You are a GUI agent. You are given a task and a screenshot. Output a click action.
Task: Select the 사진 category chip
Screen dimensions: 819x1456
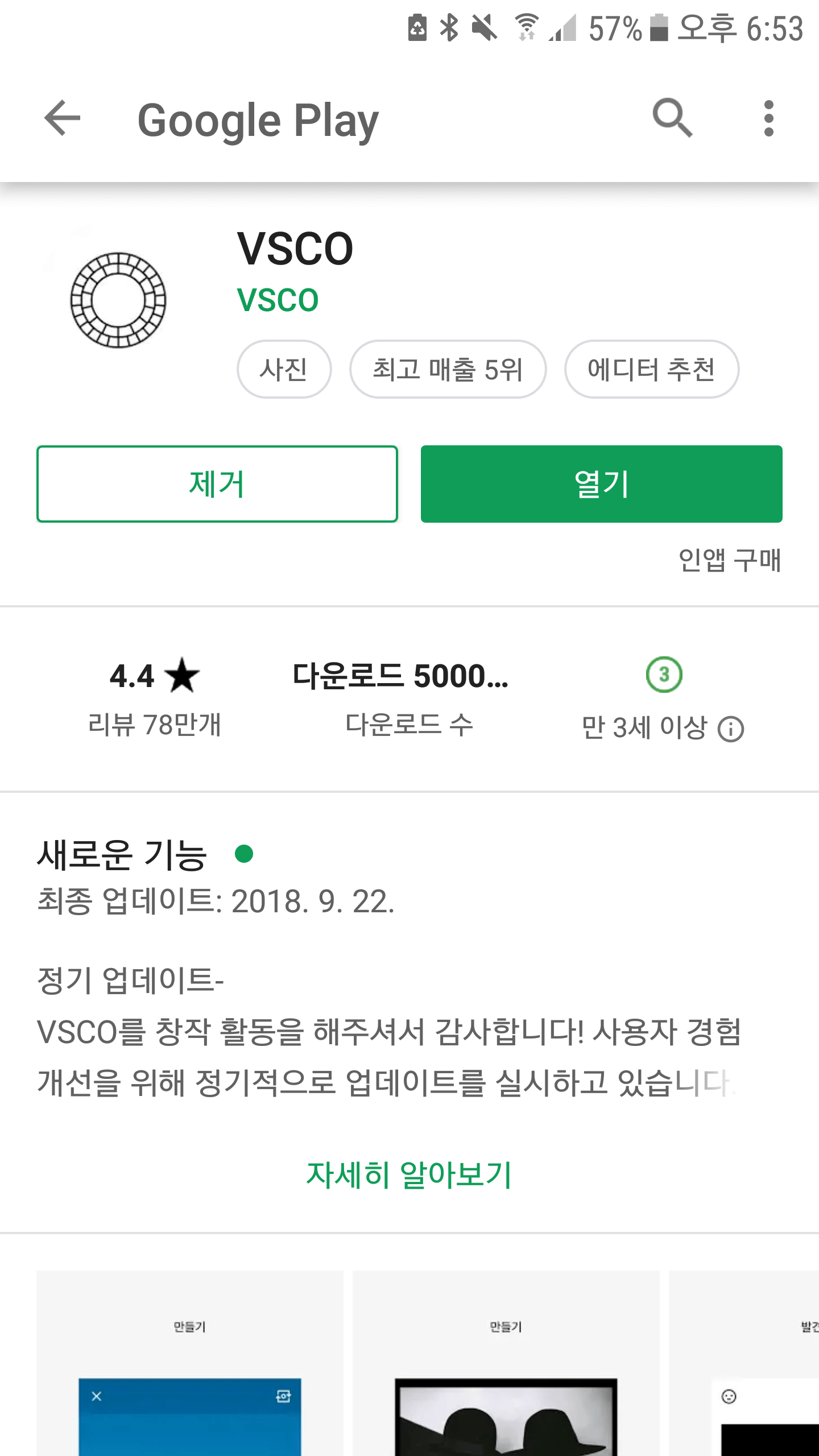(x=284, y=369)
